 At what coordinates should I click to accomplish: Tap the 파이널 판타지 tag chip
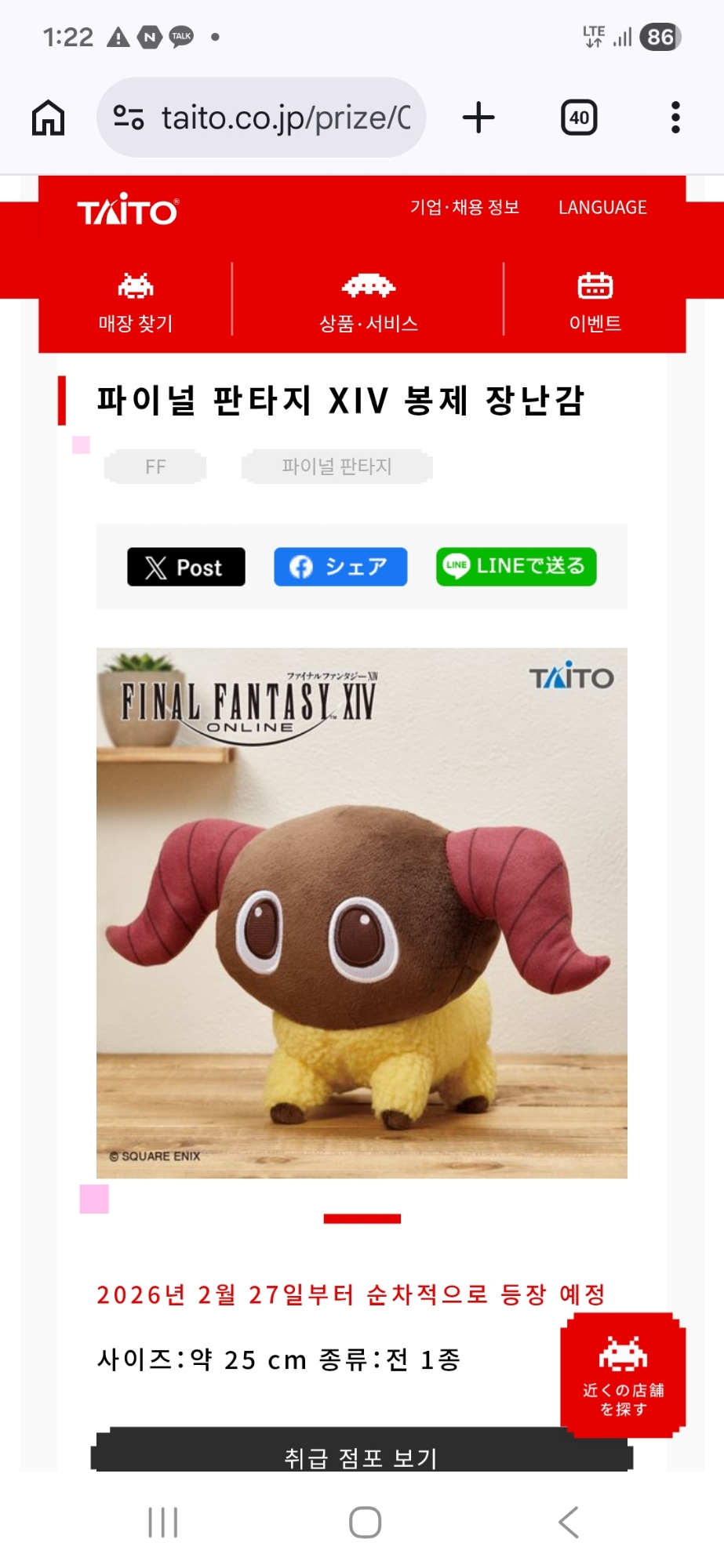click(x=337, y=466)
